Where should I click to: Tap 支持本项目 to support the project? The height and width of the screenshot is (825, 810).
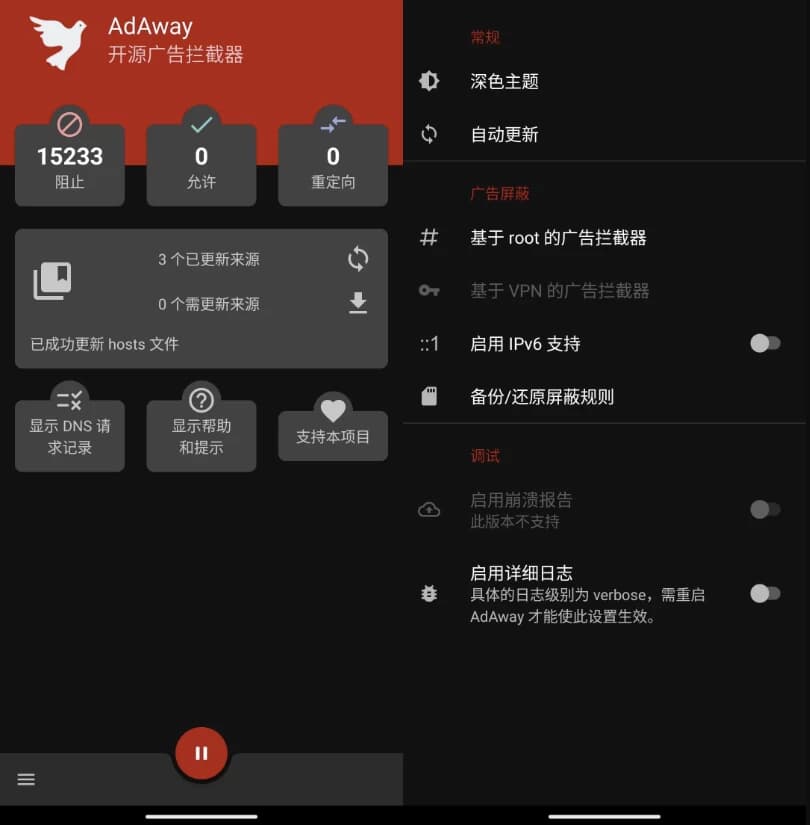click(x=333, y=436)
